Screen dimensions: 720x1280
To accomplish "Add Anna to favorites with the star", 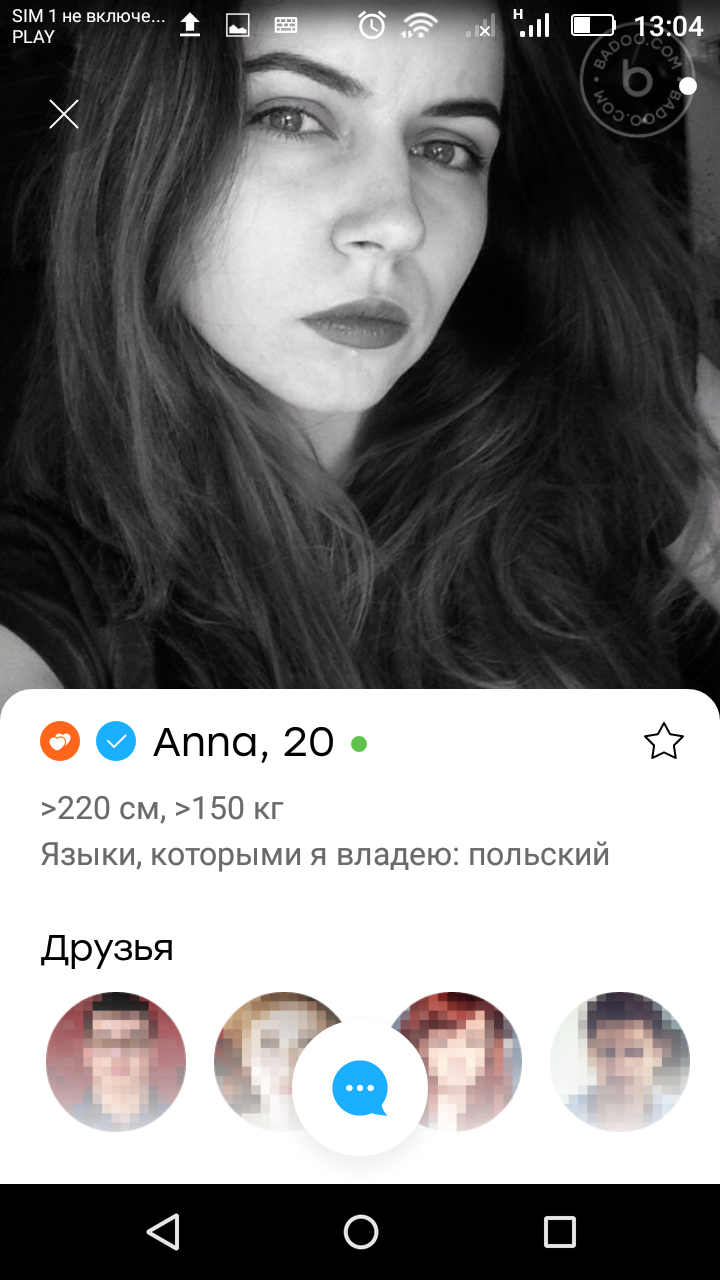I will tap(664, 742).
